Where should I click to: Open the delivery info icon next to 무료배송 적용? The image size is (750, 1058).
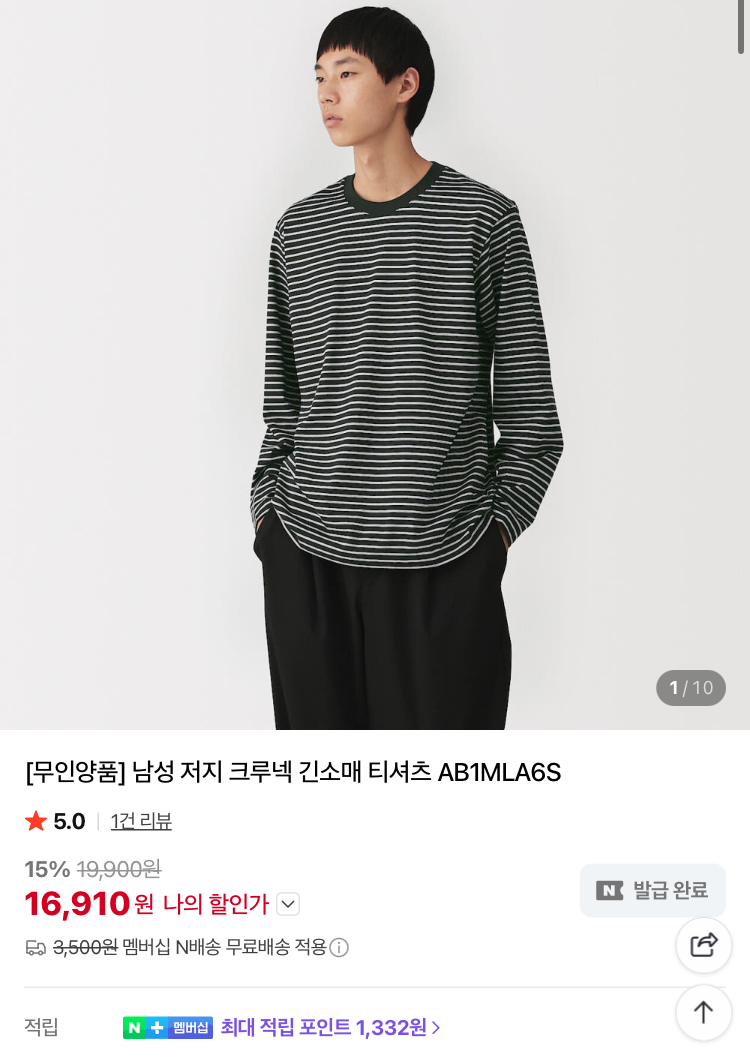coord(339,948)
